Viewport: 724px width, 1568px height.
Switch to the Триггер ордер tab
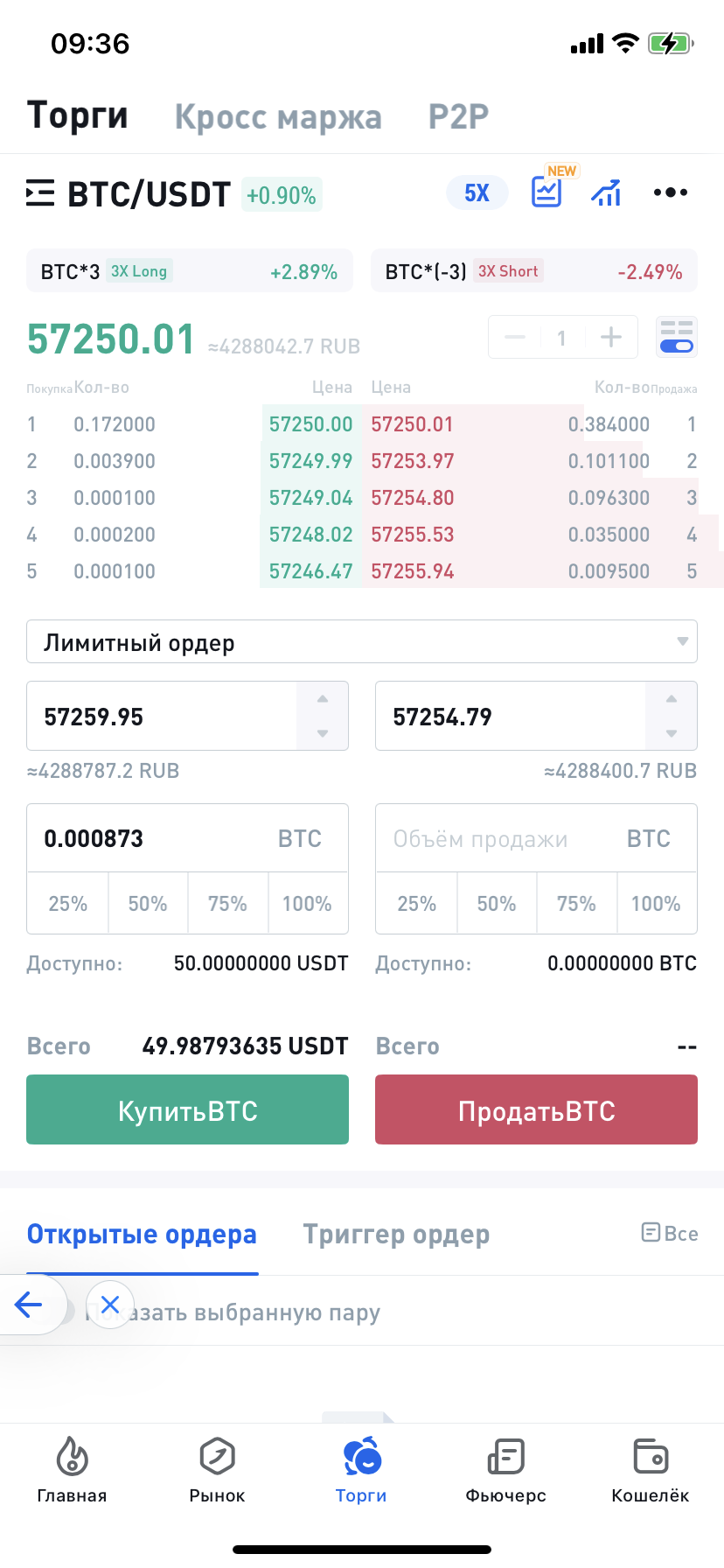click(x=396, y=1234)
